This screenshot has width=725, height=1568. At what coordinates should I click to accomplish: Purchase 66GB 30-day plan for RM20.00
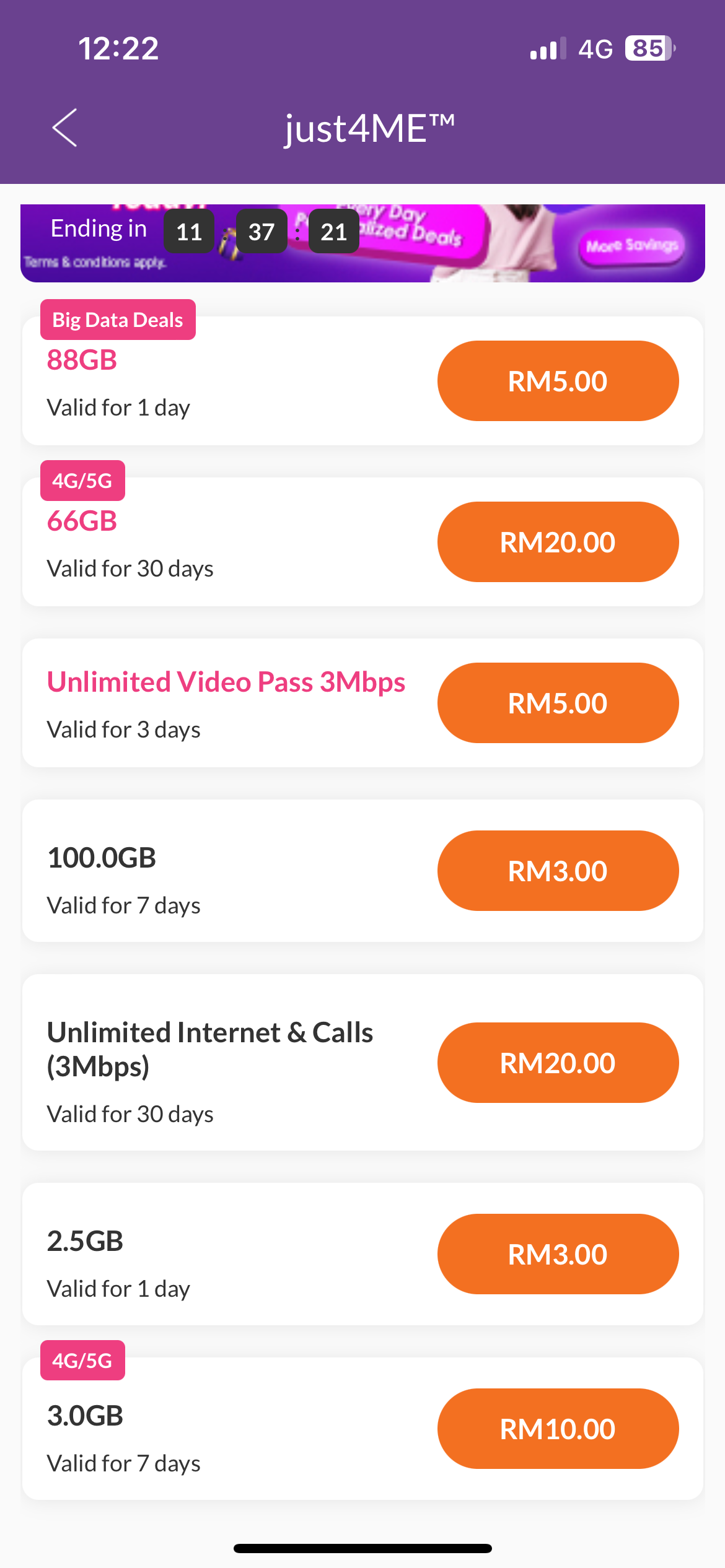click(x=558, y=542)
